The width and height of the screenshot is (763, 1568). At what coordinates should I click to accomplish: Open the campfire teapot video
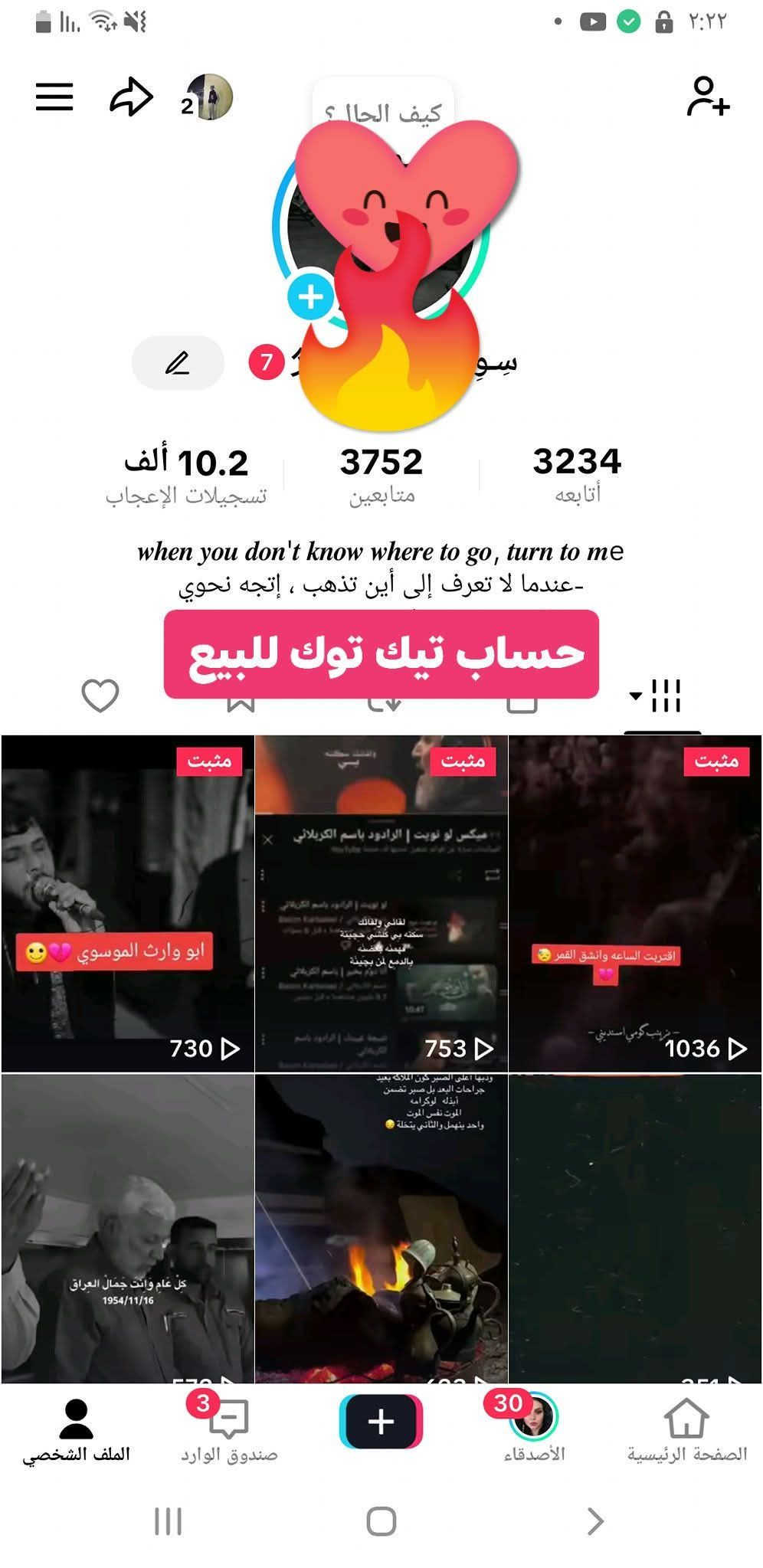381,1228
